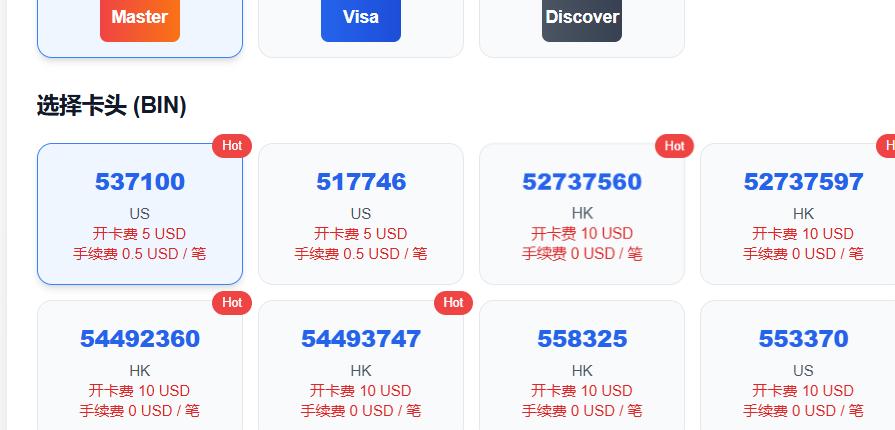Choose BIN 517746 US card
The width and height of the screenshot is (895, 430).
361,214
